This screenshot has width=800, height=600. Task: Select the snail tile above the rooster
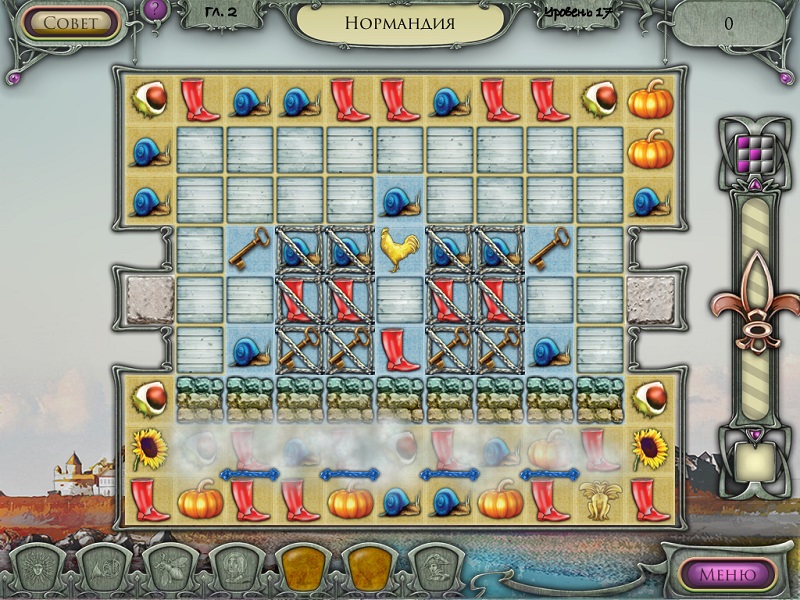[400, 201]
